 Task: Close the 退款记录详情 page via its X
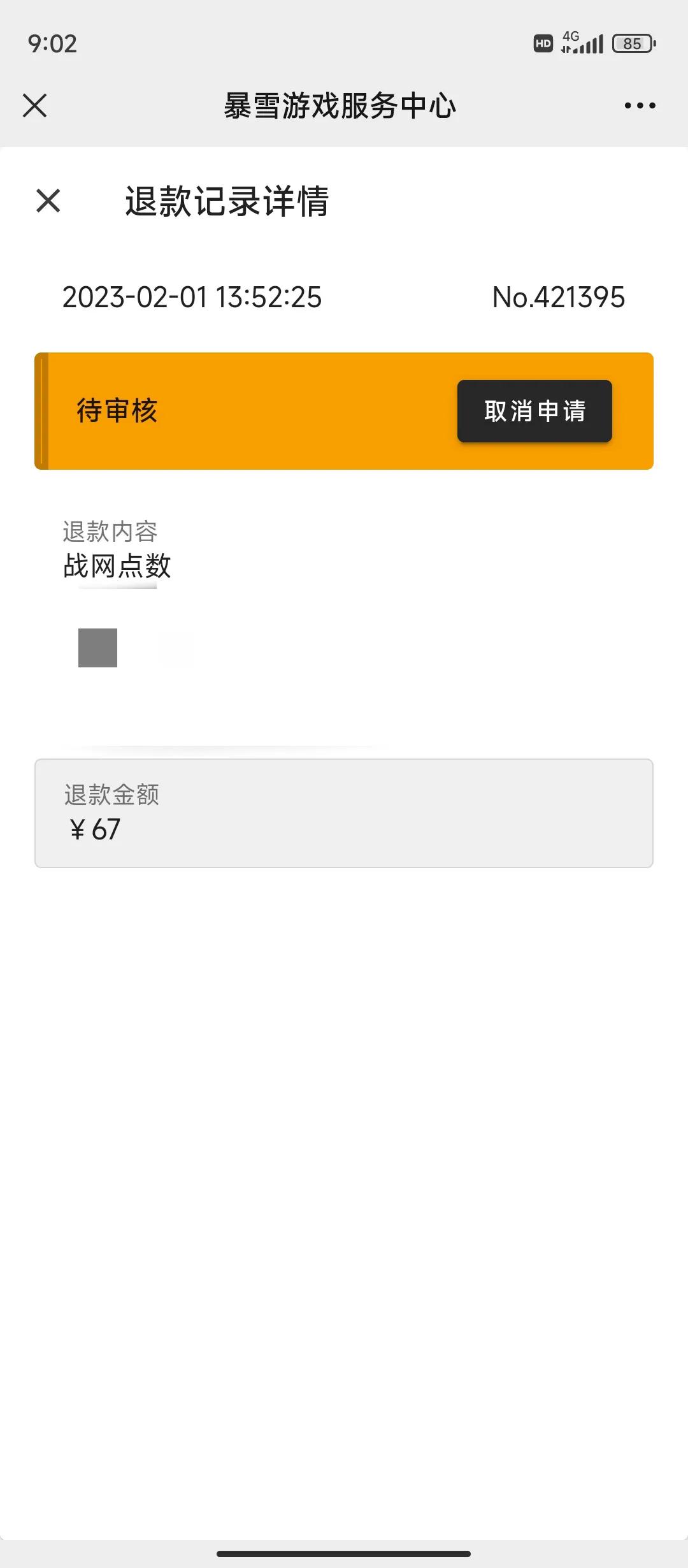tap(48, 201)
